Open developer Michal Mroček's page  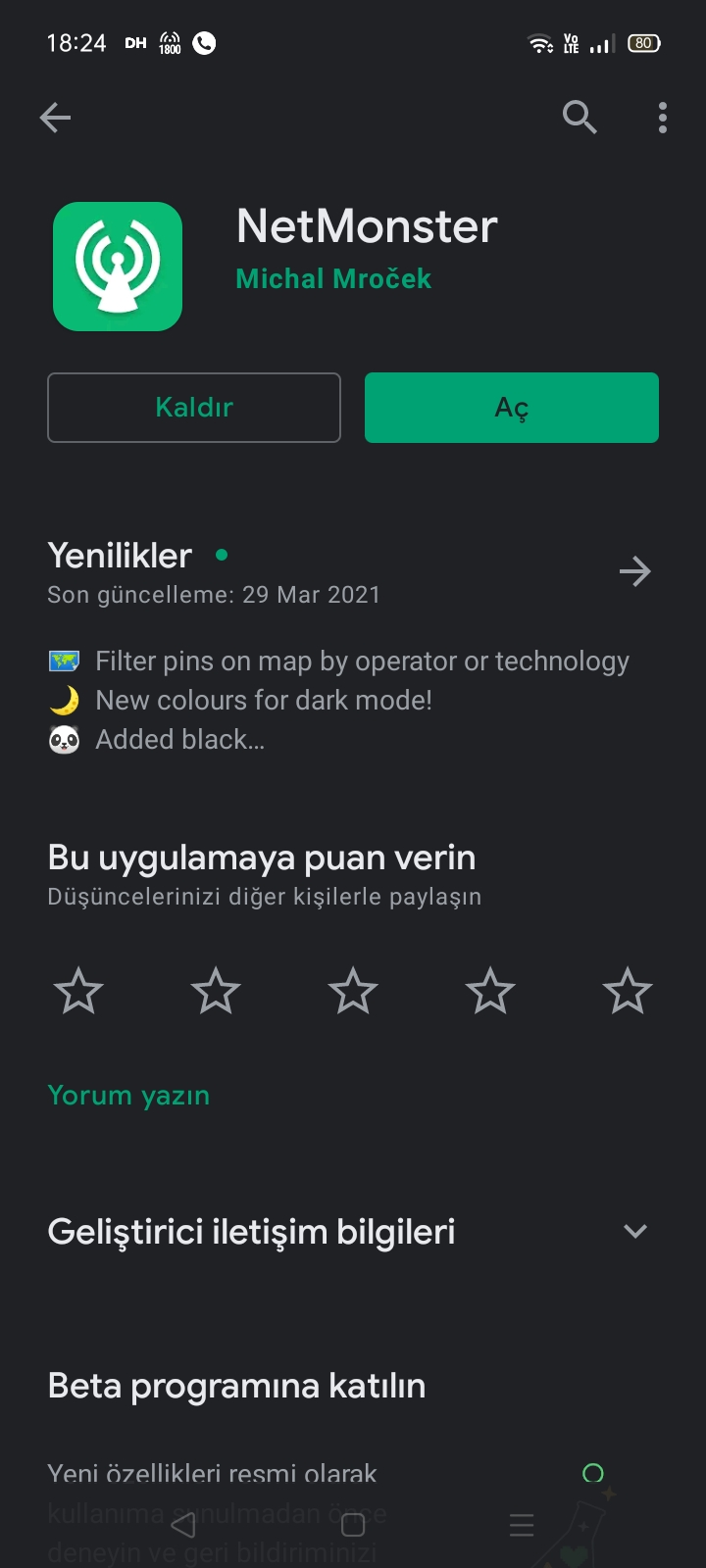pyautogui.click(x=333, y=279)
